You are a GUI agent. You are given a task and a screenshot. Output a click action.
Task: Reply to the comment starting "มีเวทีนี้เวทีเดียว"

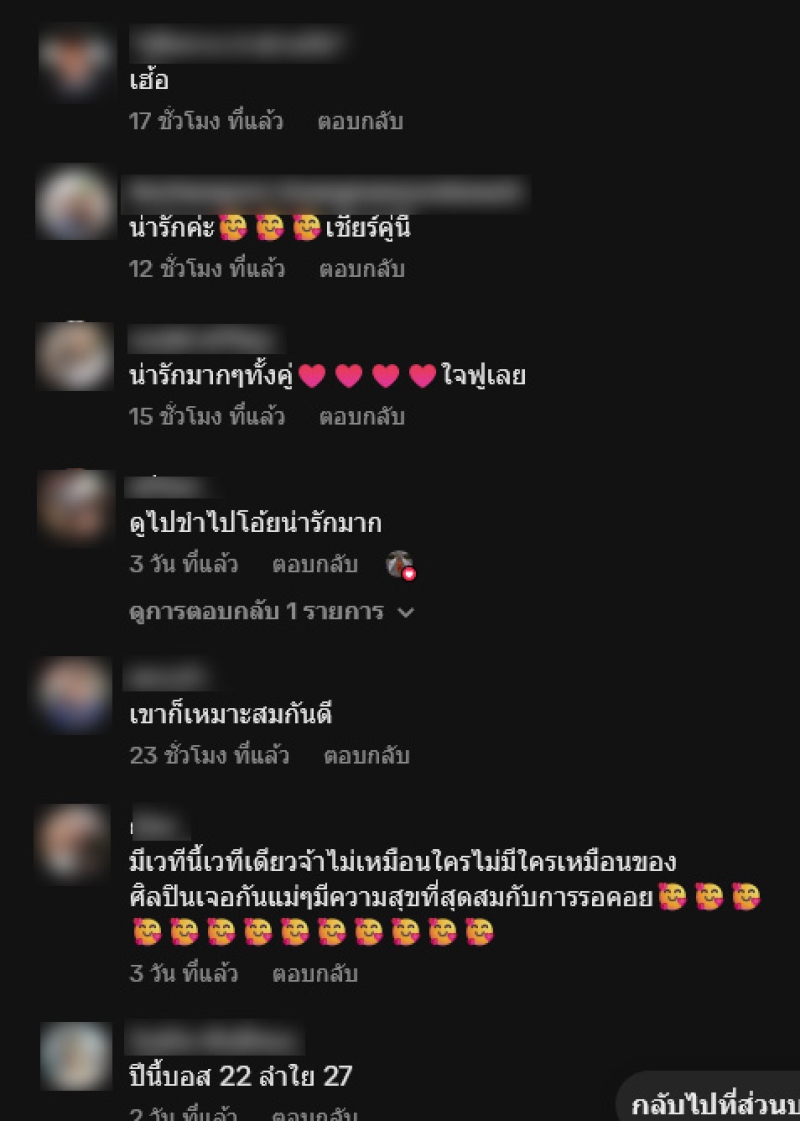coord(314,973)
